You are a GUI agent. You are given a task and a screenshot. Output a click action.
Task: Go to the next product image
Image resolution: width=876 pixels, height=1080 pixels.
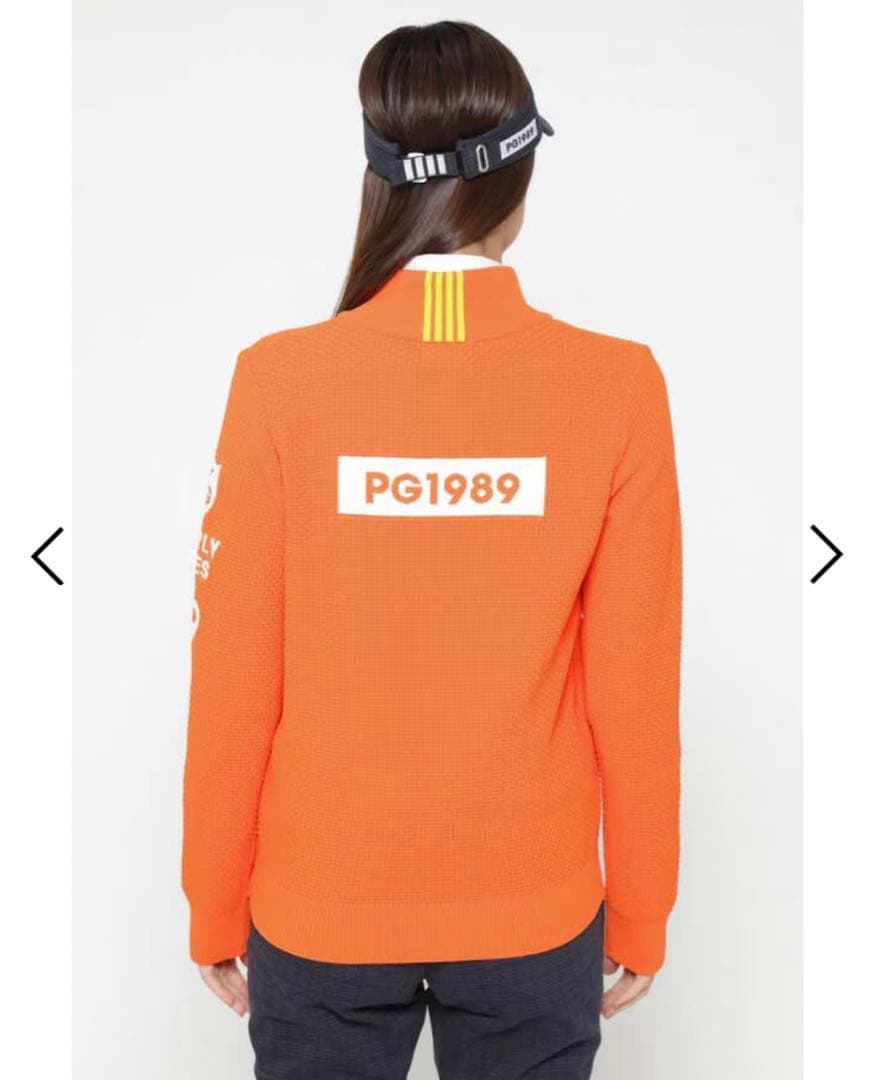point(826,554)
